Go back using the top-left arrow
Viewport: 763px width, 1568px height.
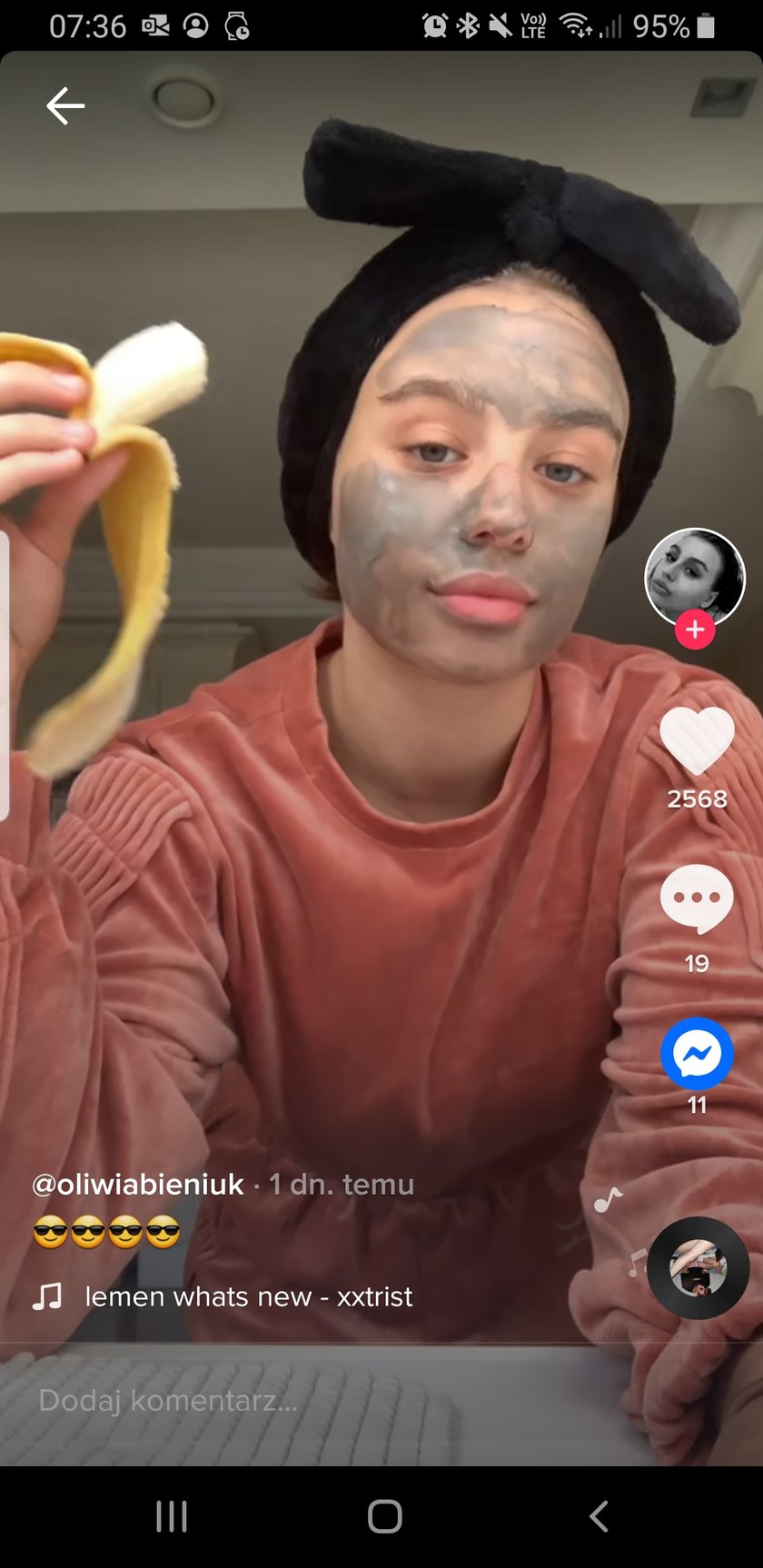pos(65,106)
